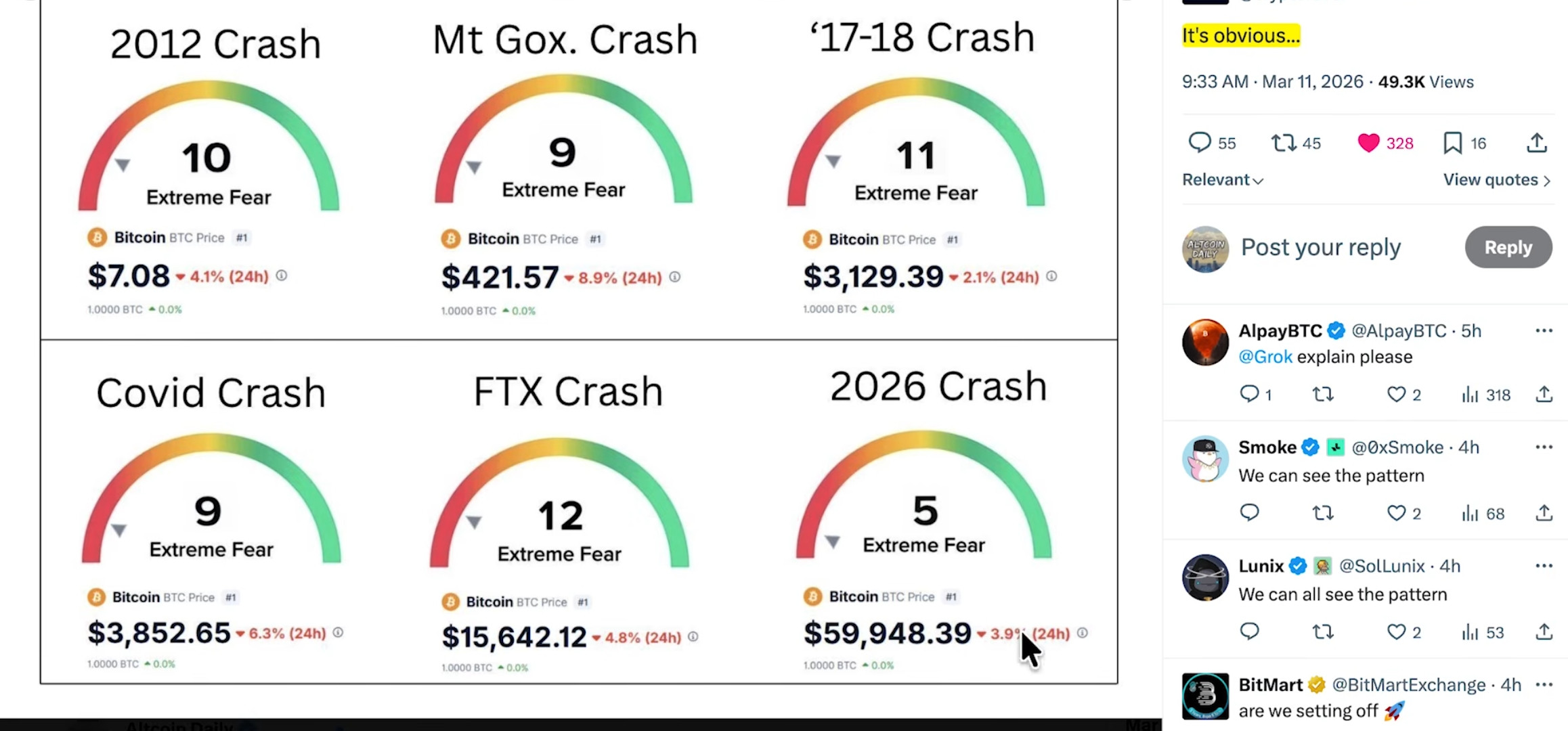The width and height of the screenshot is (1568, 731).
Task: Open the crash comparison image in the post
Action: pyautogui.click(x=578, y=338)
